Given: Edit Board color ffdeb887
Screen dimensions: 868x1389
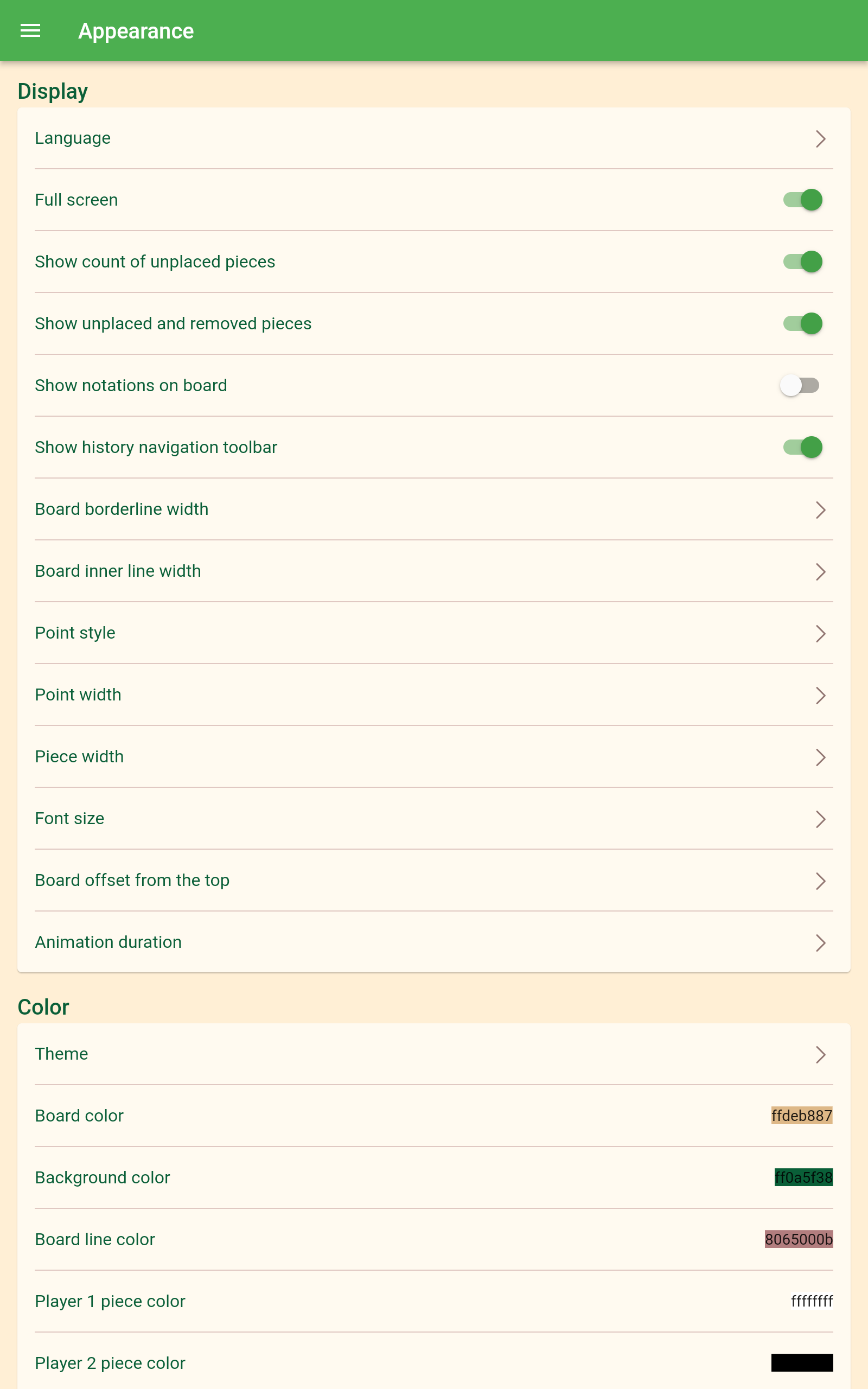Looking at the screenshot, I should click(801, 1116).
